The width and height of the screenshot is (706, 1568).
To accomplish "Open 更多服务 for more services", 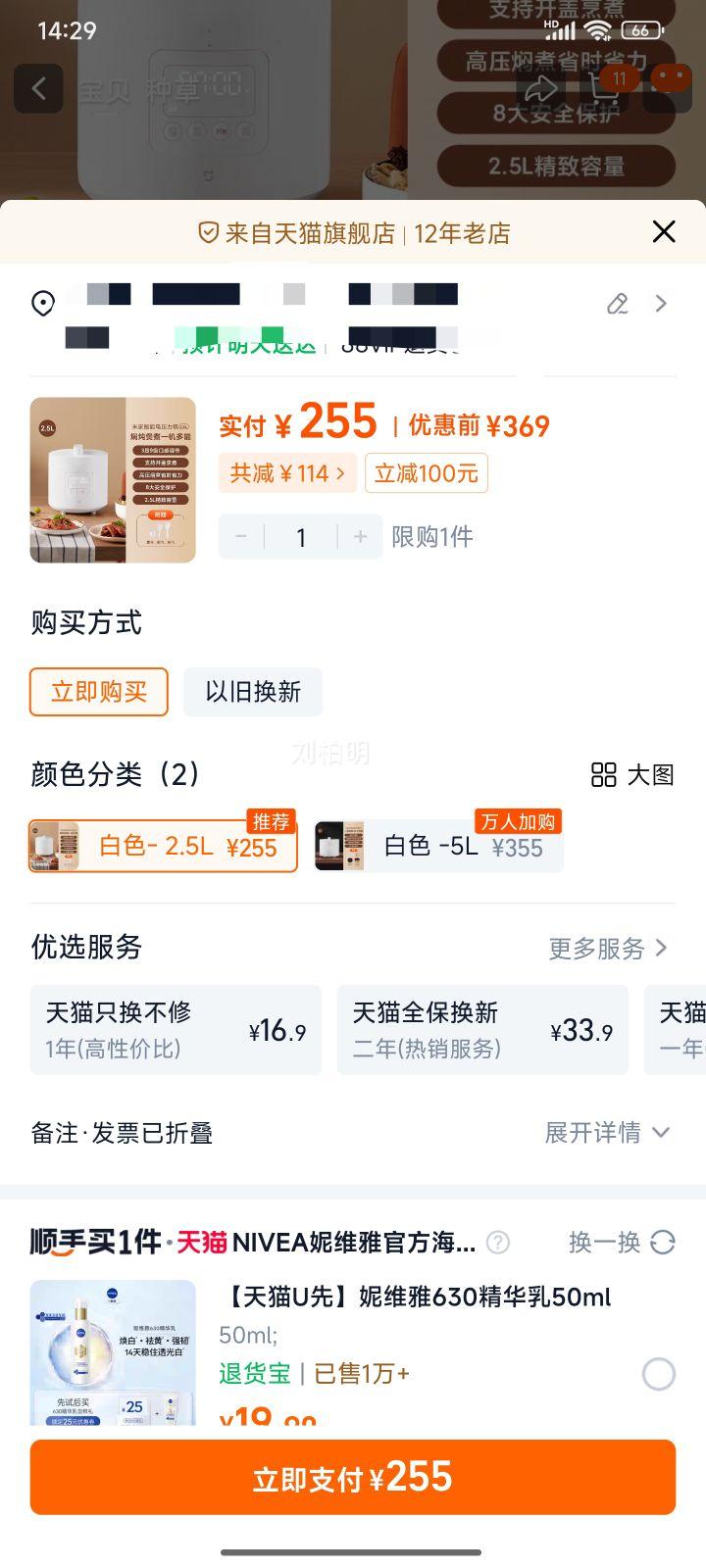I will point(608,948).
